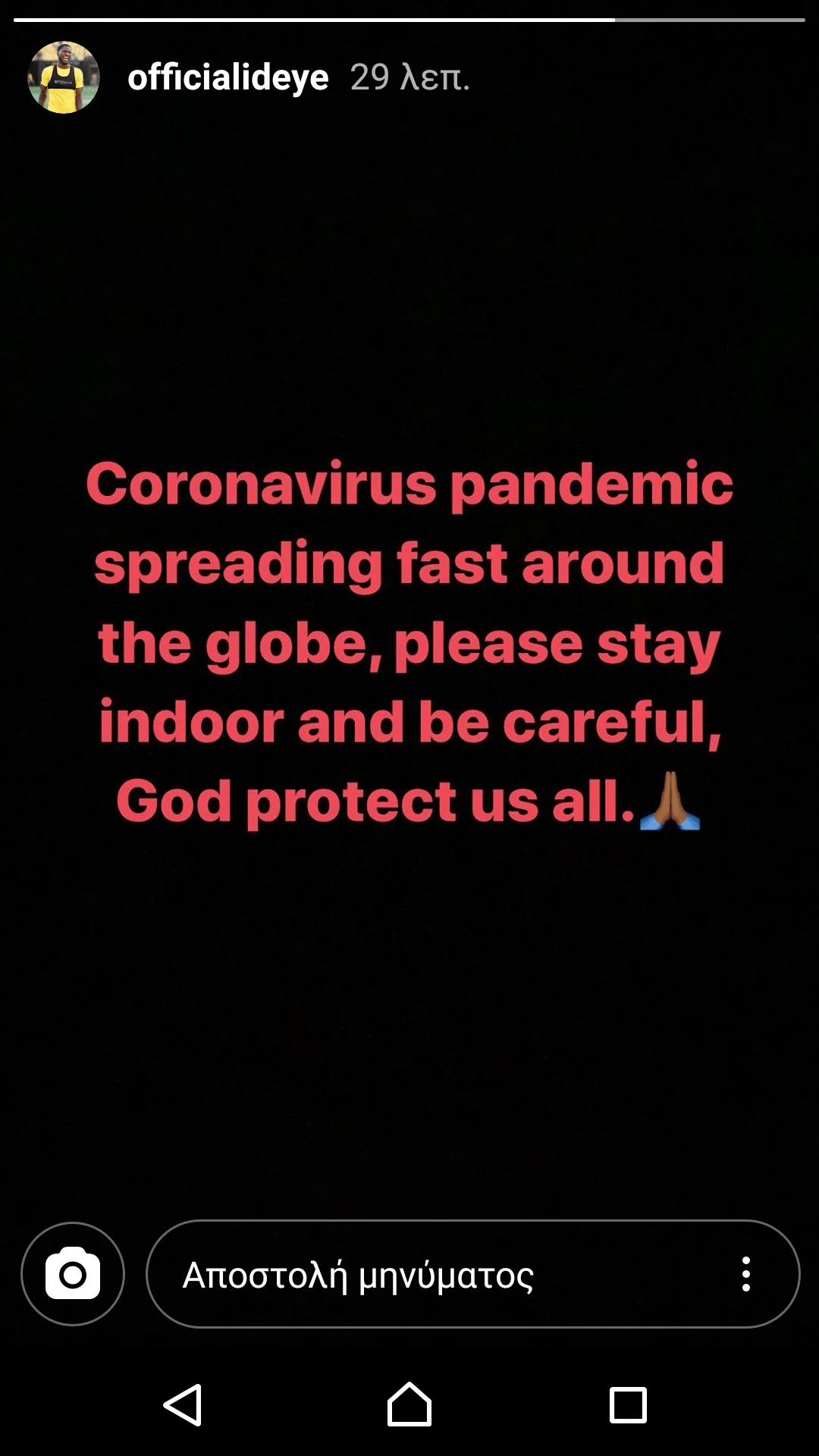Open the three-dot story options menu
The width and height of the screenshot is (819, 1456).
click(x=746, y=1274)
